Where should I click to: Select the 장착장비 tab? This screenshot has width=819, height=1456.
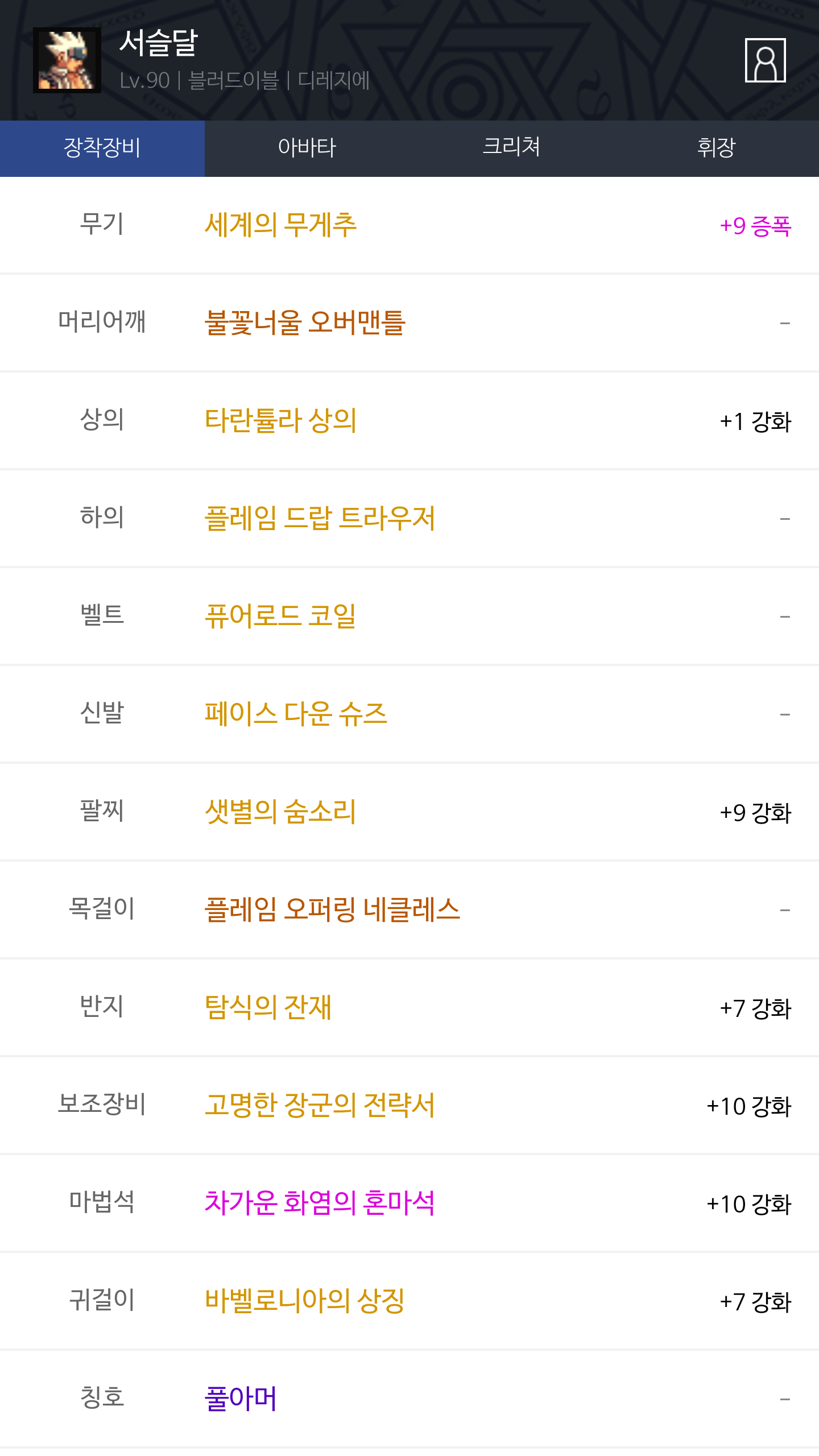pos(102,148)
